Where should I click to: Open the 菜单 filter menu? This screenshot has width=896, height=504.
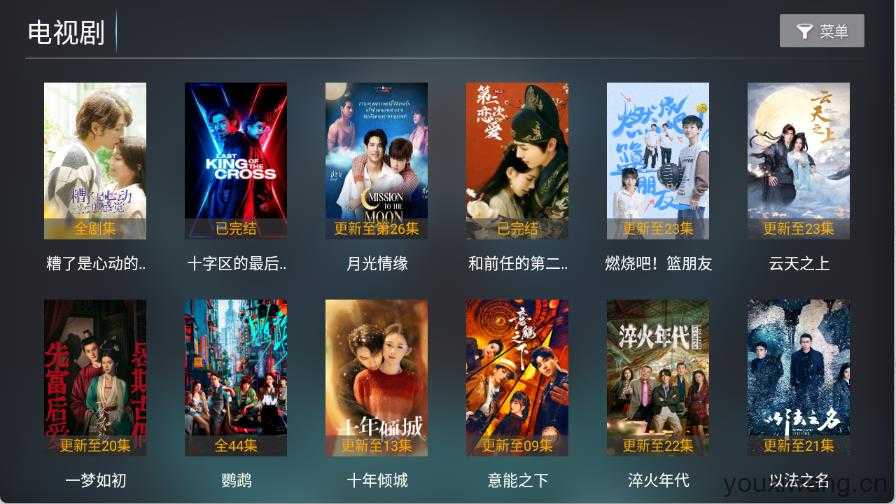[x=821, y=31]
